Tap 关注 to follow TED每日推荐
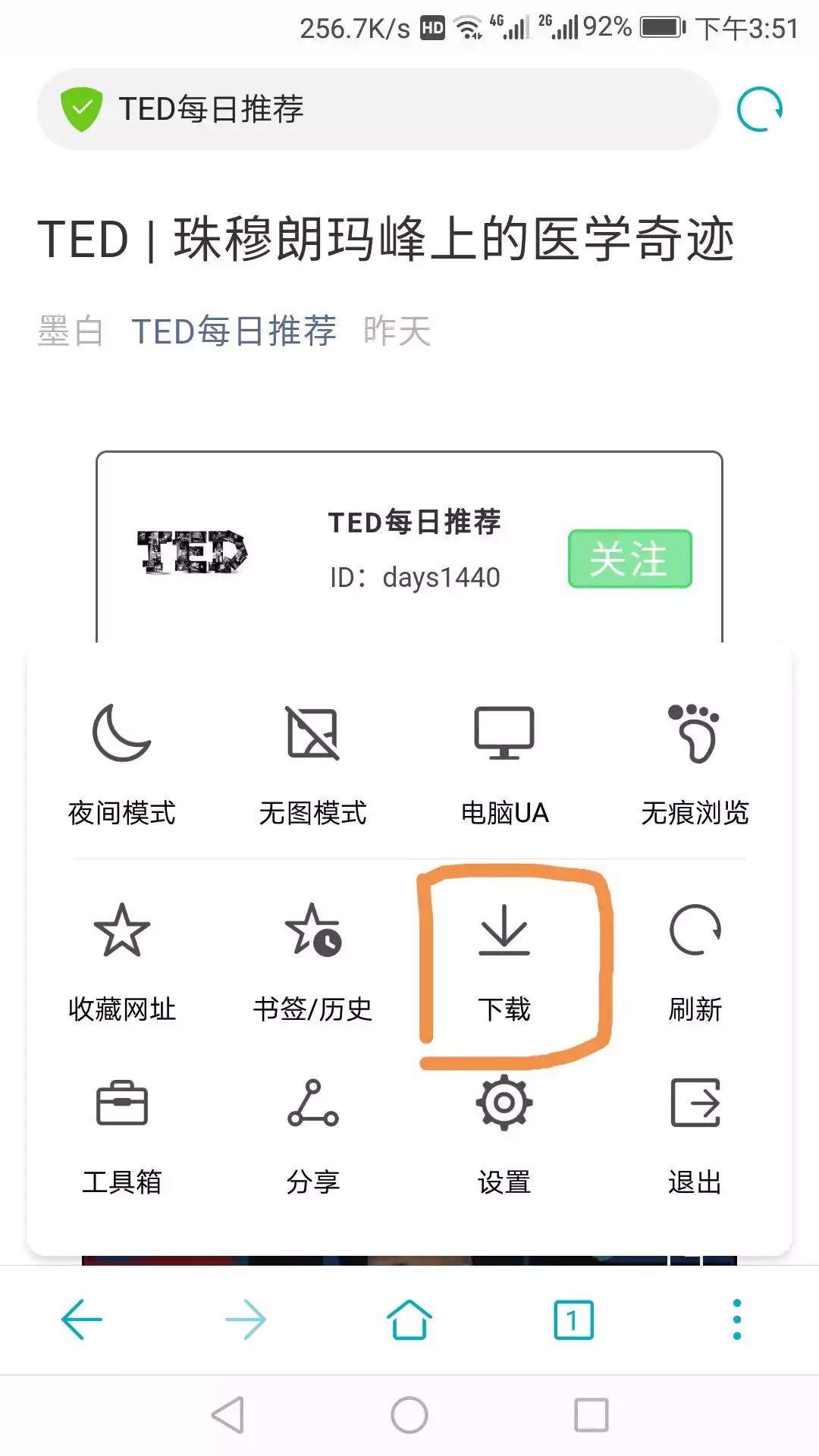Screen dimensions: 819x1456 point(630,560)
